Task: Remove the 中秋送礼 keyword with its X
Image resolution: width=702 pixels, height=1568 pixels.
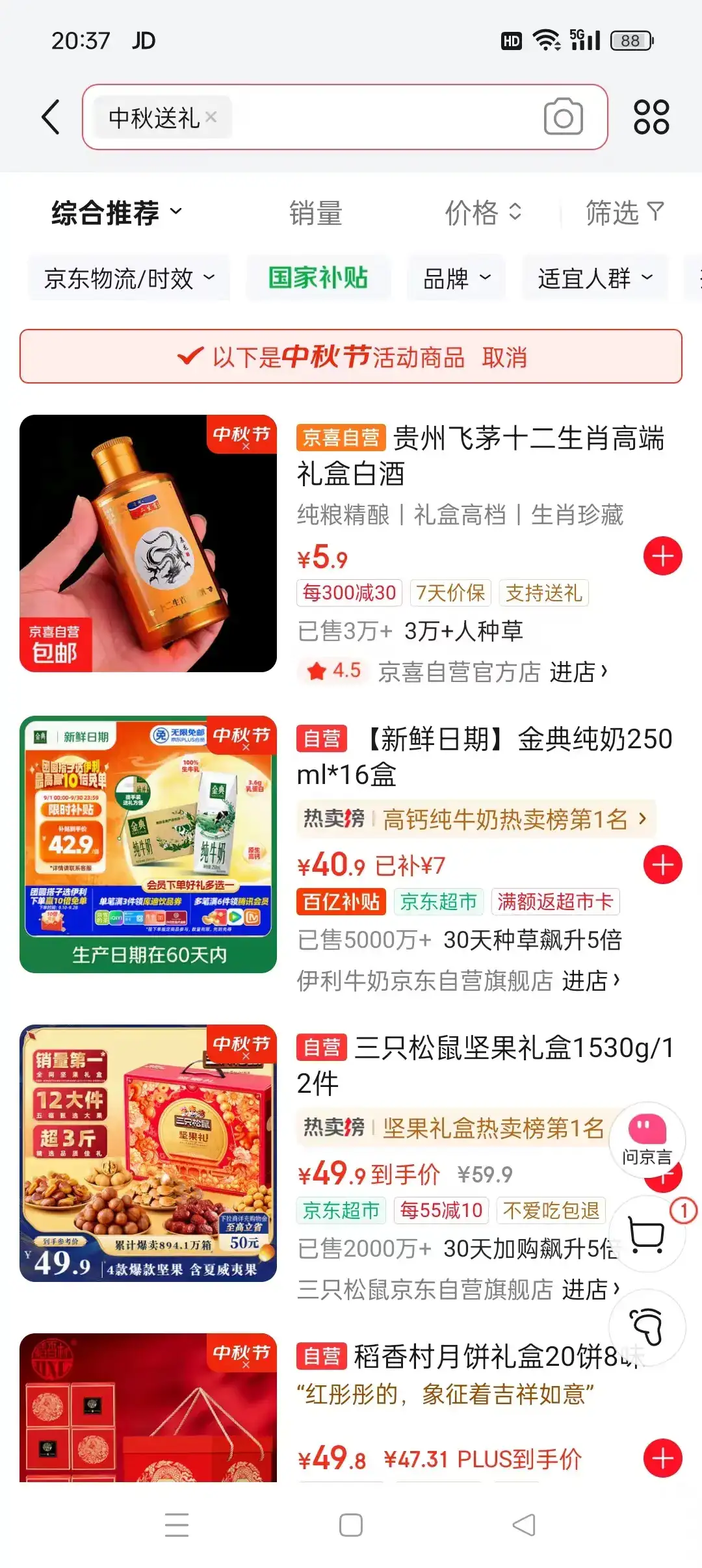Action: click(x=210, y=117)
